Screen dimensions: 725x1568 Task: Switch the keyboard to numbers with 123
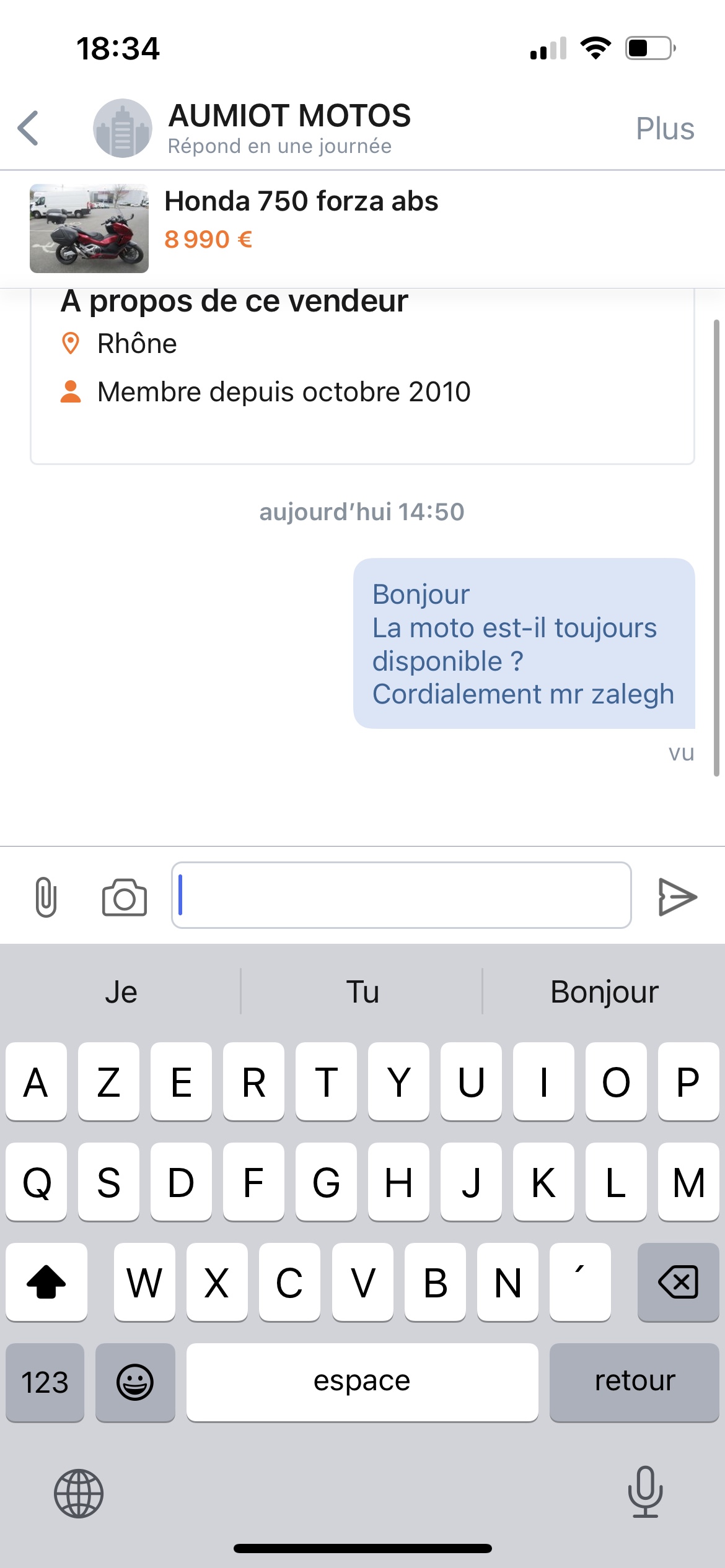coord(45,1382)
